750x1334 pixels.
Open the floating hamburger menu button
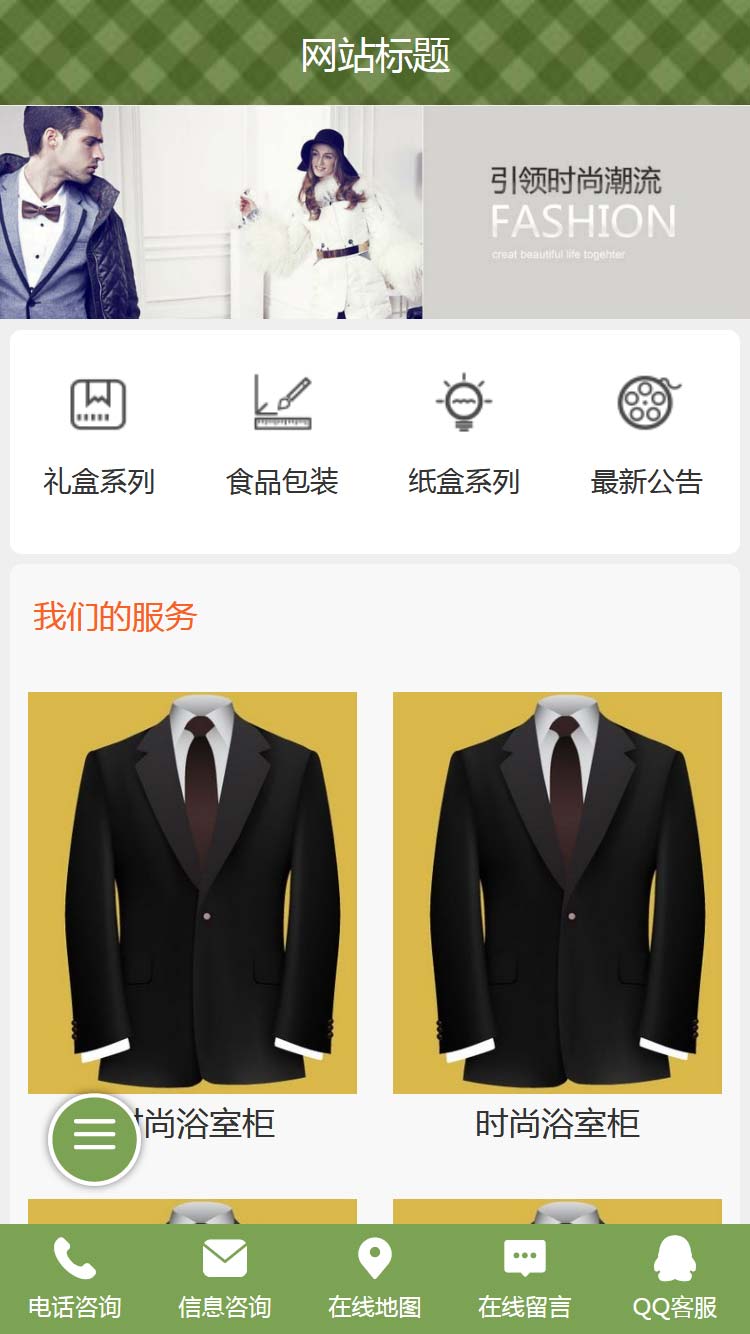pos(94,1139)
